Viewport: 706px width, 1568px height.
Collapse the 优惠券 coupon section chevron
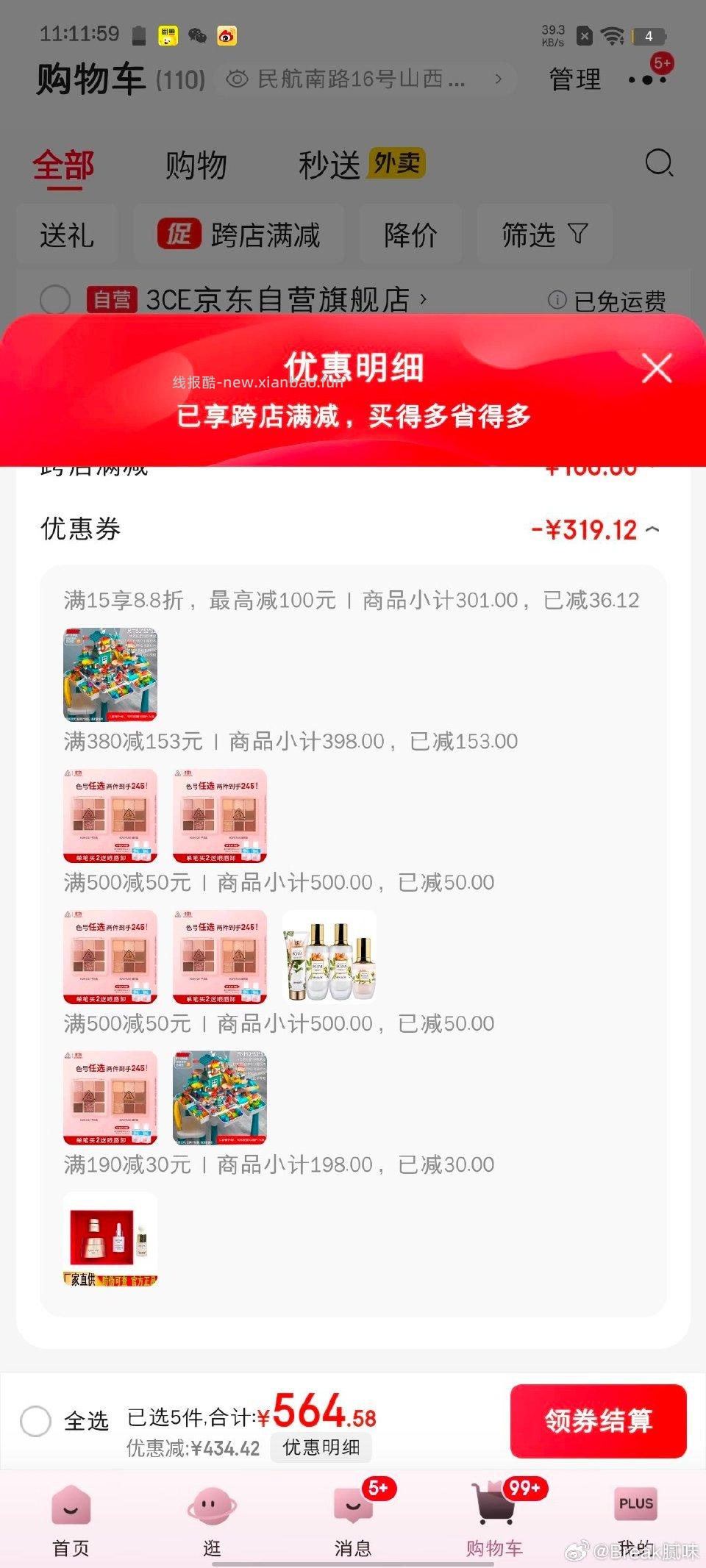[x=653, y=530]
